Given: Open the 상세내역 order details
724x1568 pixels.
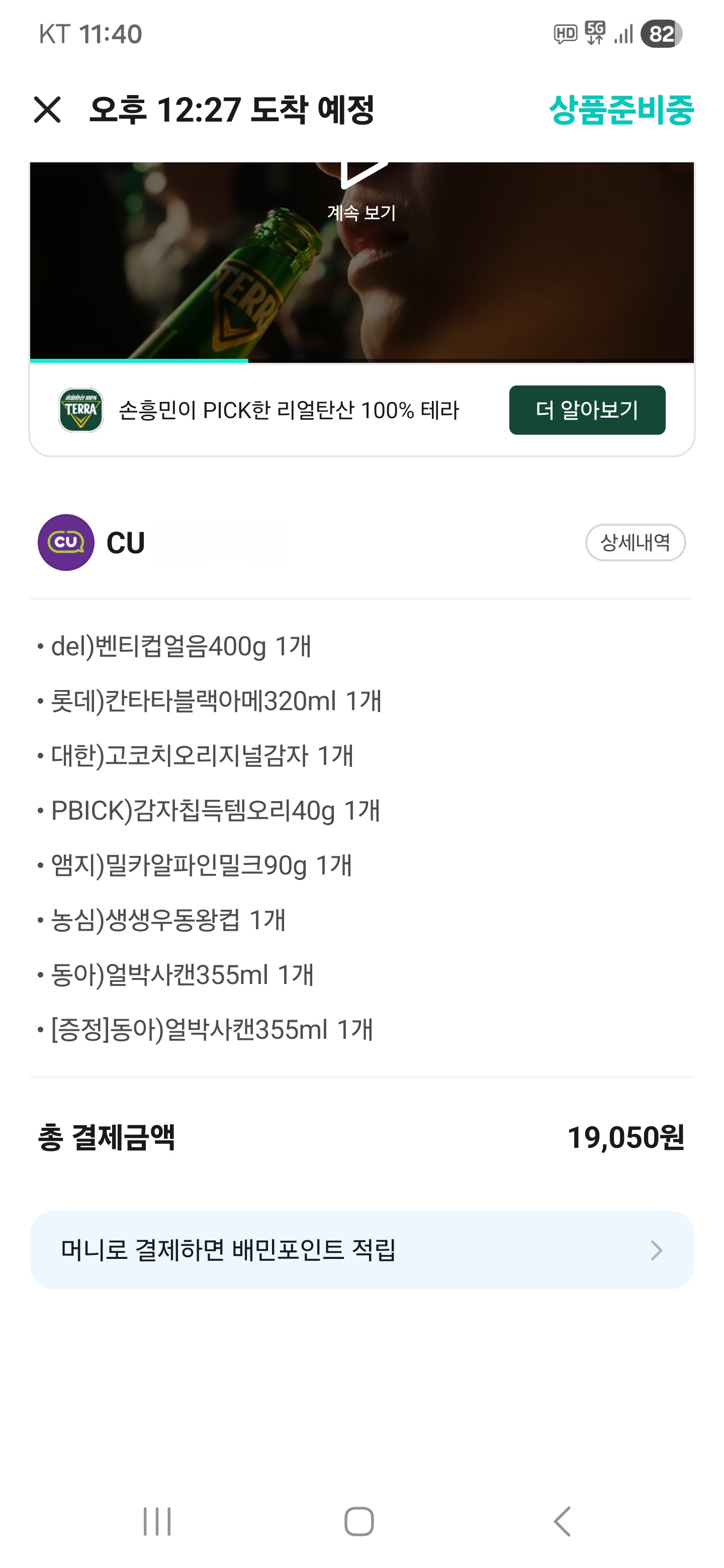Looking at the screenshot, I should click(x=635, y=542).
